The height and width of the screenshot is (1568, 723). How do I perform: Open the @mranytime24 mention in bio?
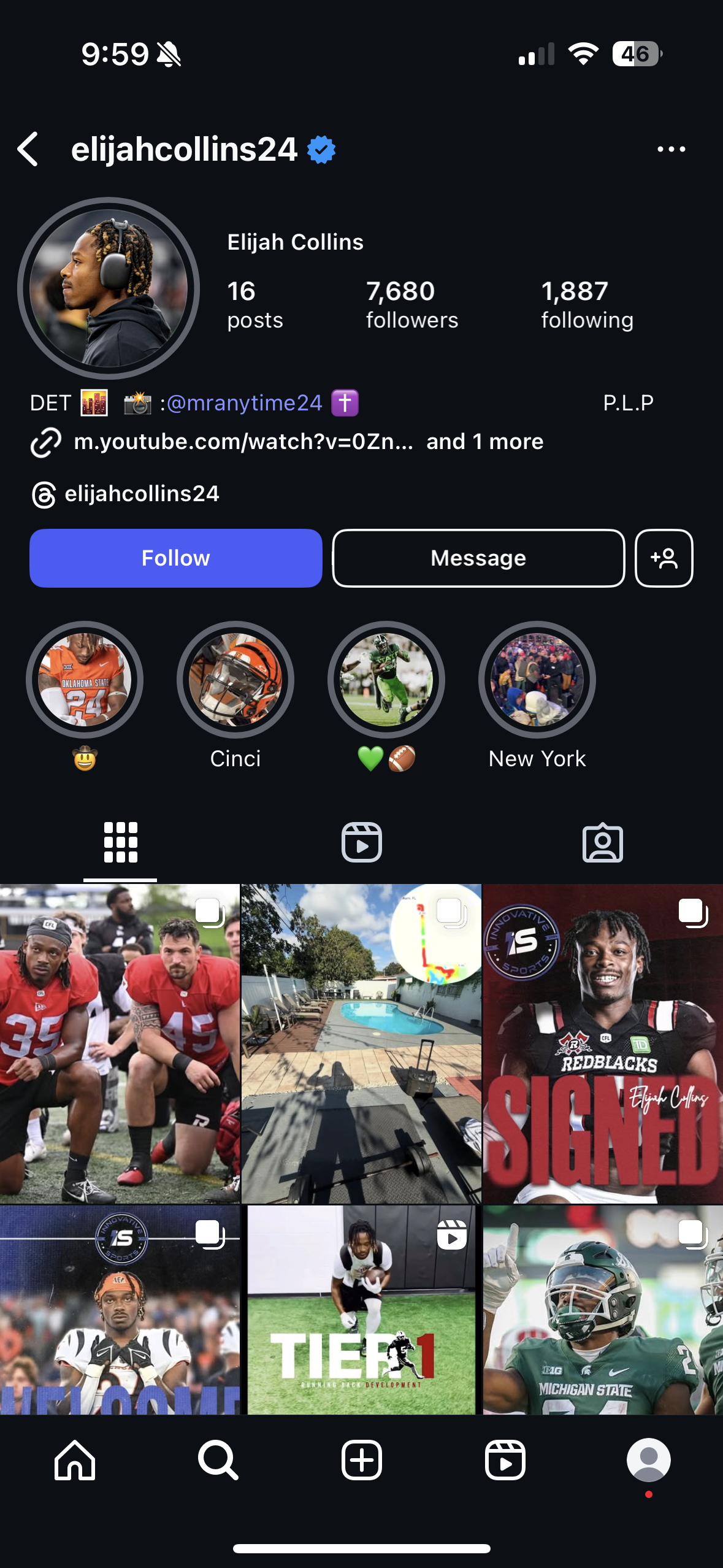point(244,403)
